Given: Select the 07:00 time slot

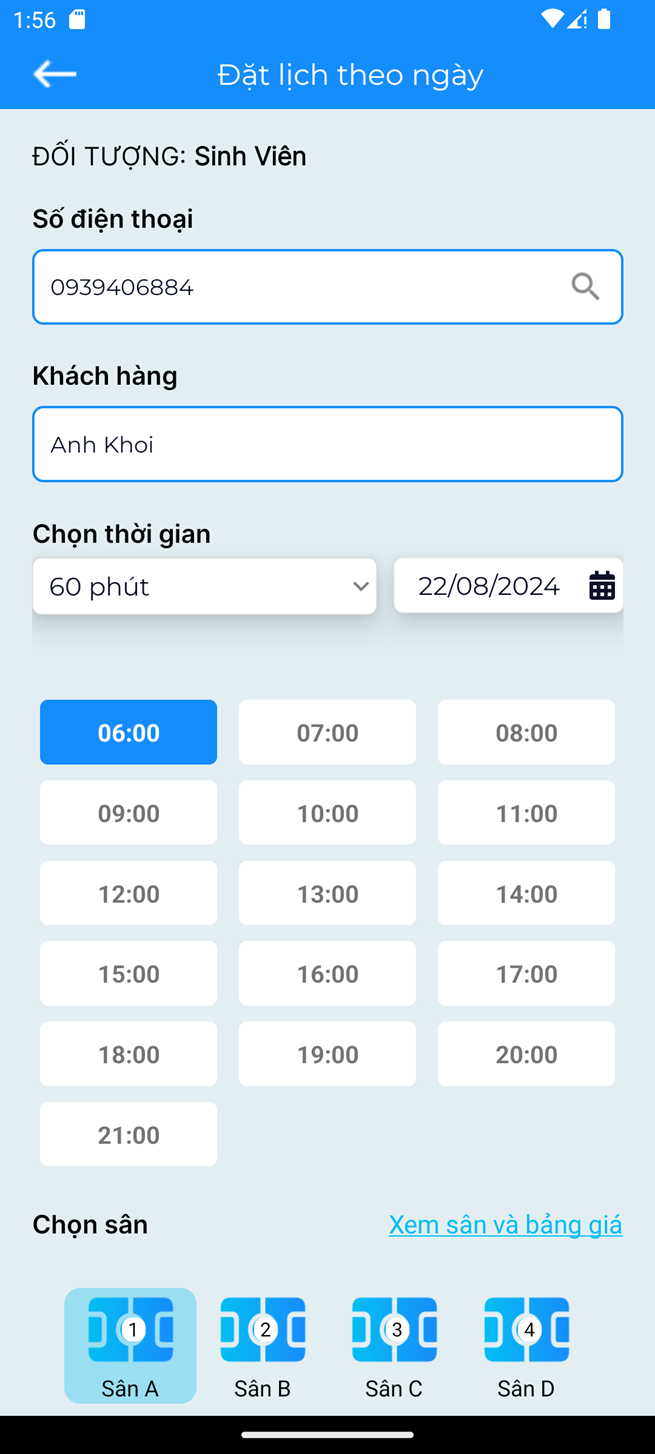Looking at the screenshot, I should click(x=327, y=732).
